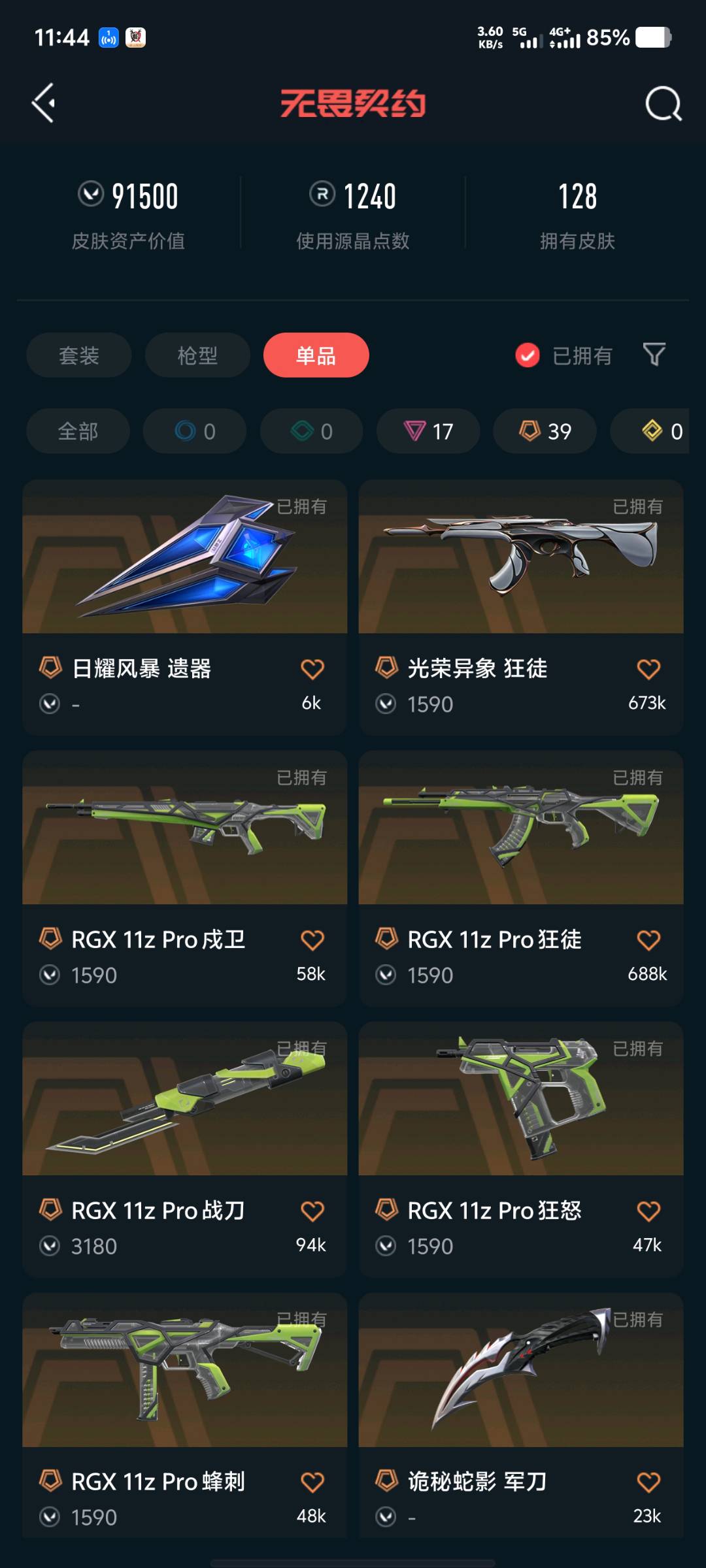This screenshot has height=1568, width=706.
Task: Filter by the purple tier chip showing 17
Action: tap(428, 431)
